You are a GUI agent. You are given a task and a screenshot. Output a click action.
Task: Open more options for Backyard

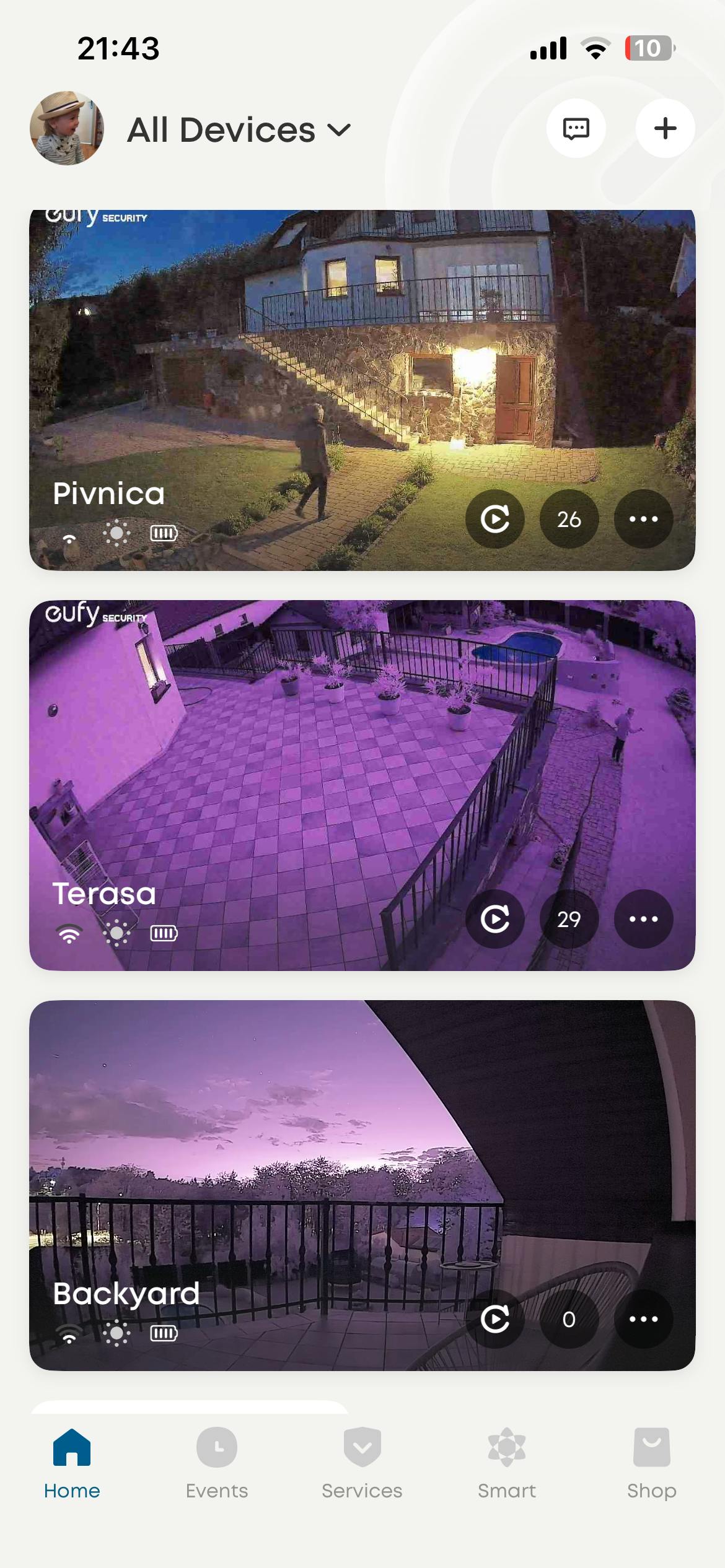tap(643, 1319)
